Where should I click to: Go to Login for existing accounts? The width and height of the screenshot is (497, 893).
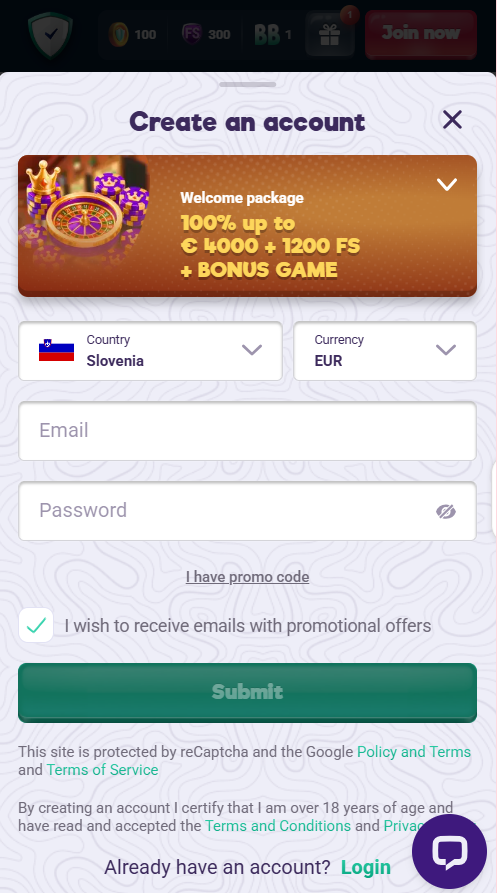365,867
